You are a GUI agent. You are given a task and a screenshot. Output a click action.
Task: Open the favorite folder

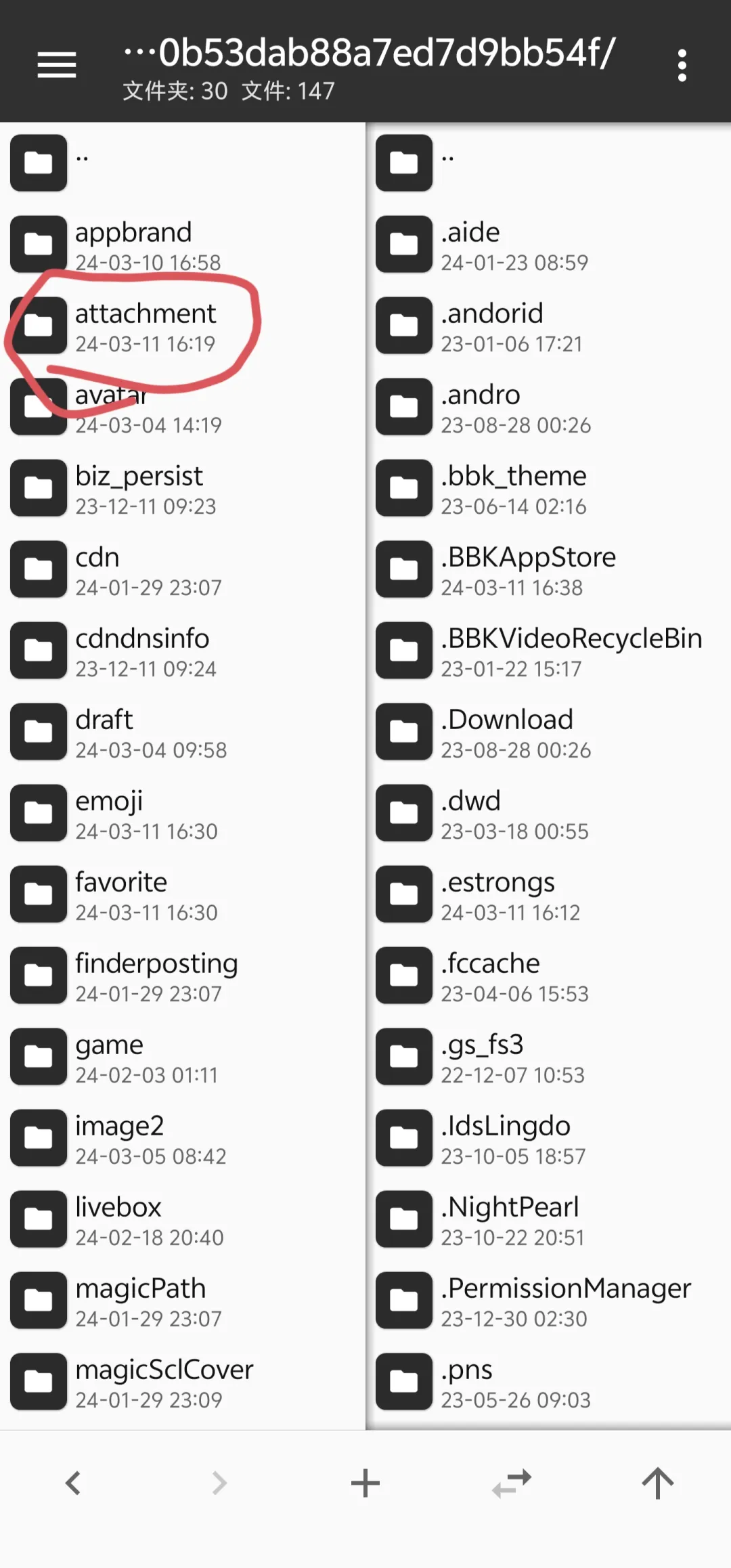[x=183, y=894]
